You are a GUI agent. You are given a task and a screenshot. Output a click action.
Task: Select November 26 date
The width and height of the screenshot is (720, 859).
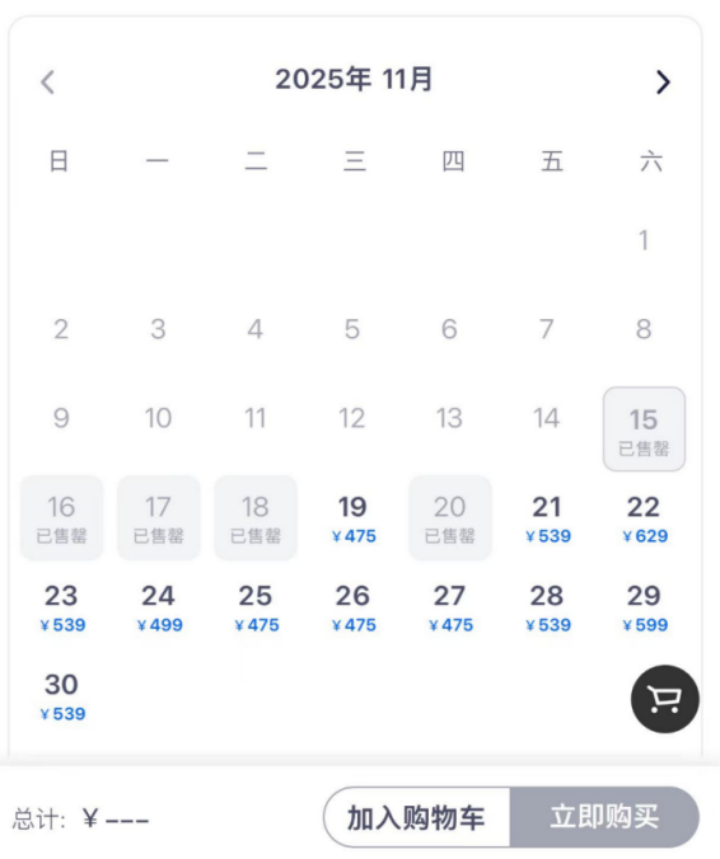tap(352, 608)
